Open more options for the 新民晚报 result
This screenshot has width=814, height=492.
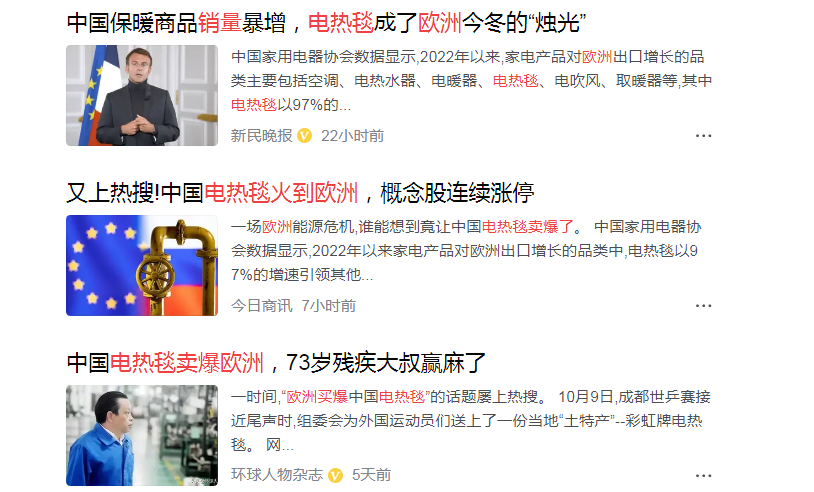tap(703, 136)
